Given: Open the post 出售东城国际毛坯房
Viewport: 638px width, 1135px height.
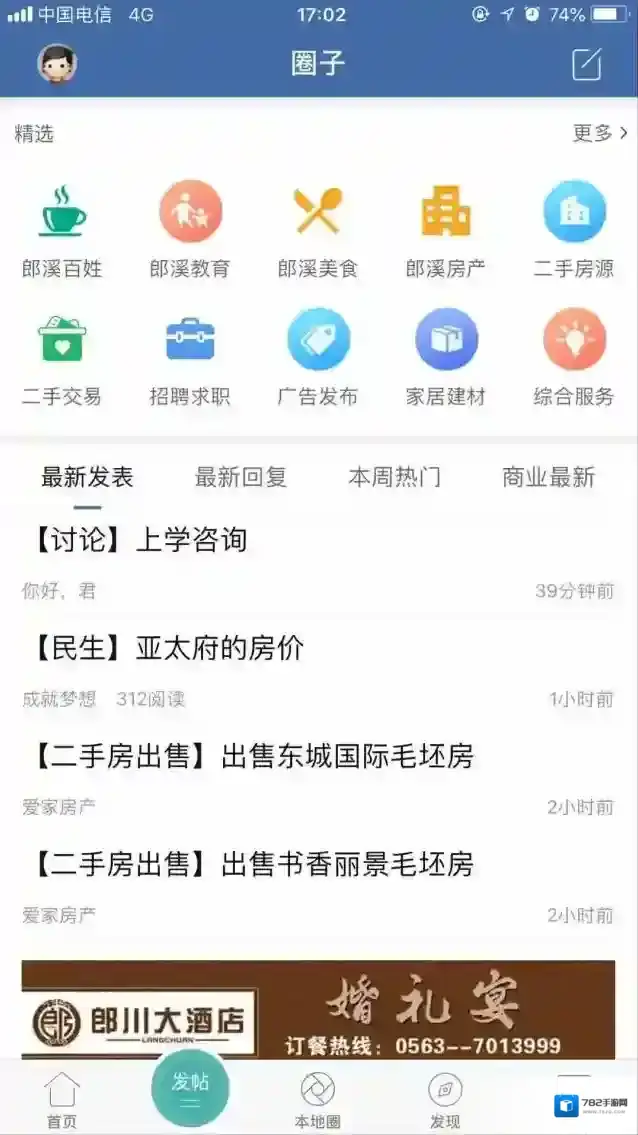Looking at the screenshot, I should [x=248, y=757].
